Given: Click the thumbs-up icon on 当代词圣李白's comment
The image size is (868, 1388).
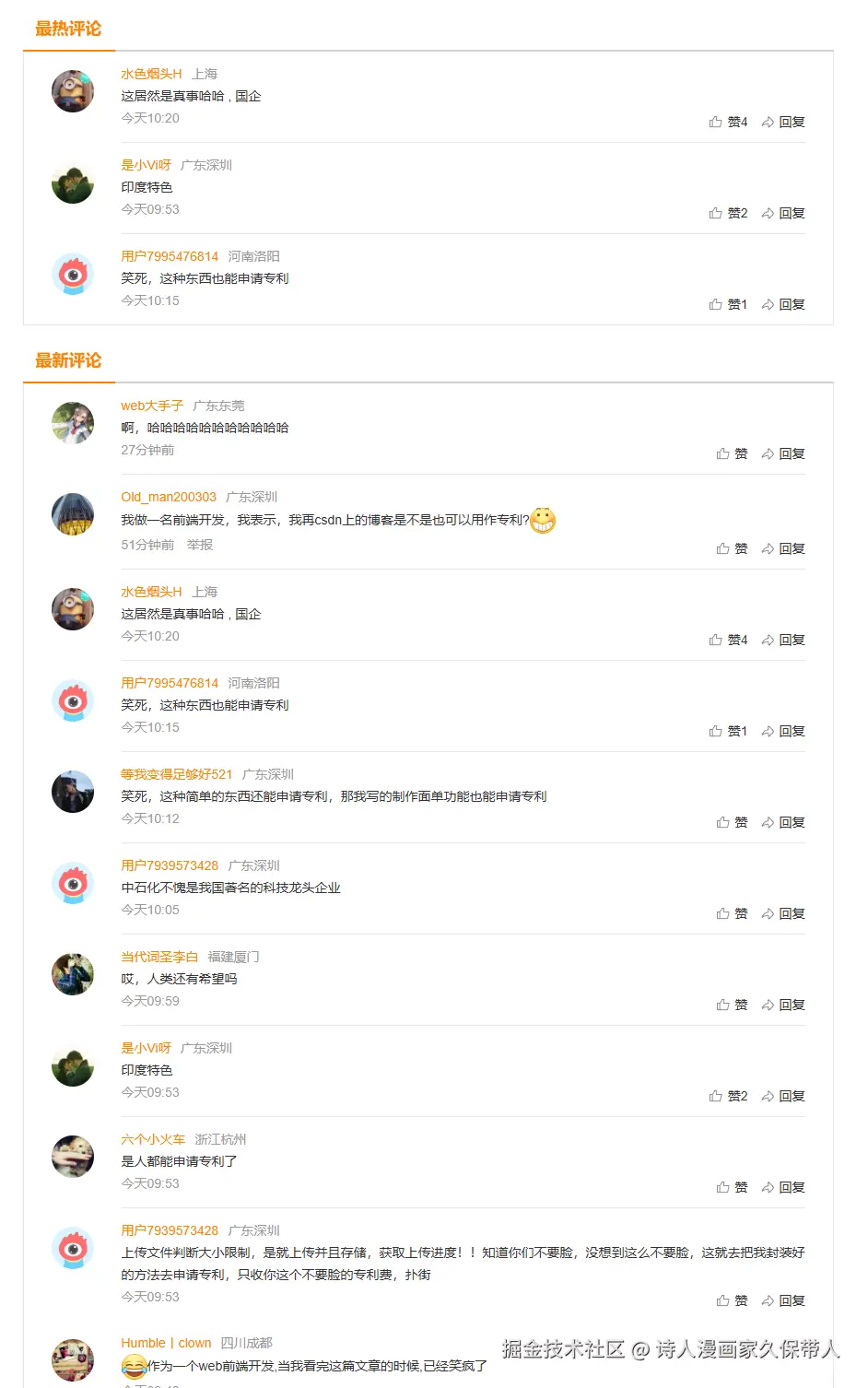Looking at the screenshot, I should point(723,1005).
